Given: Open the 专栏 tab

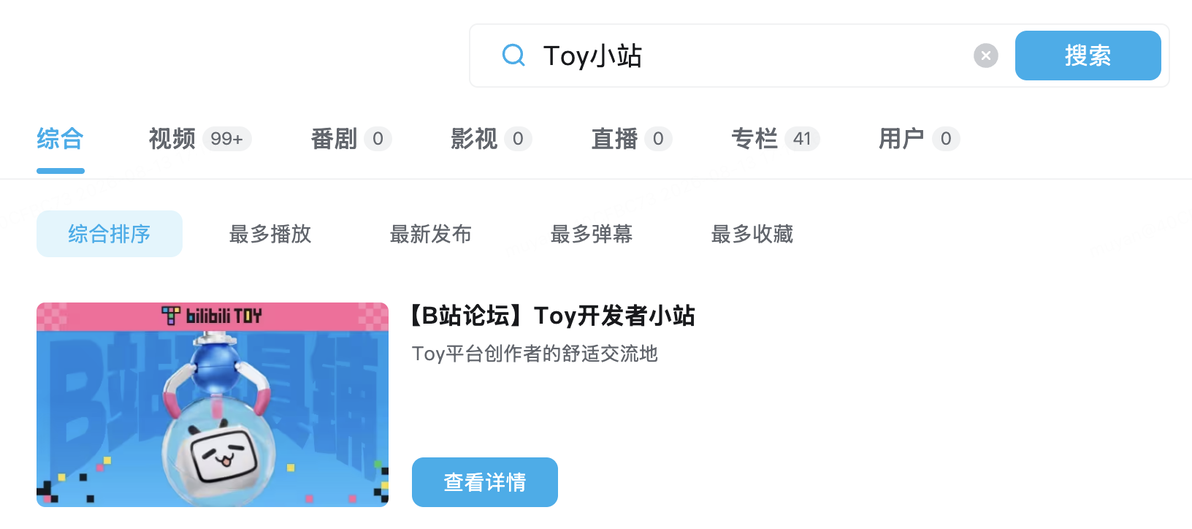Looking at the screenshot, I should tap(775, 139).
